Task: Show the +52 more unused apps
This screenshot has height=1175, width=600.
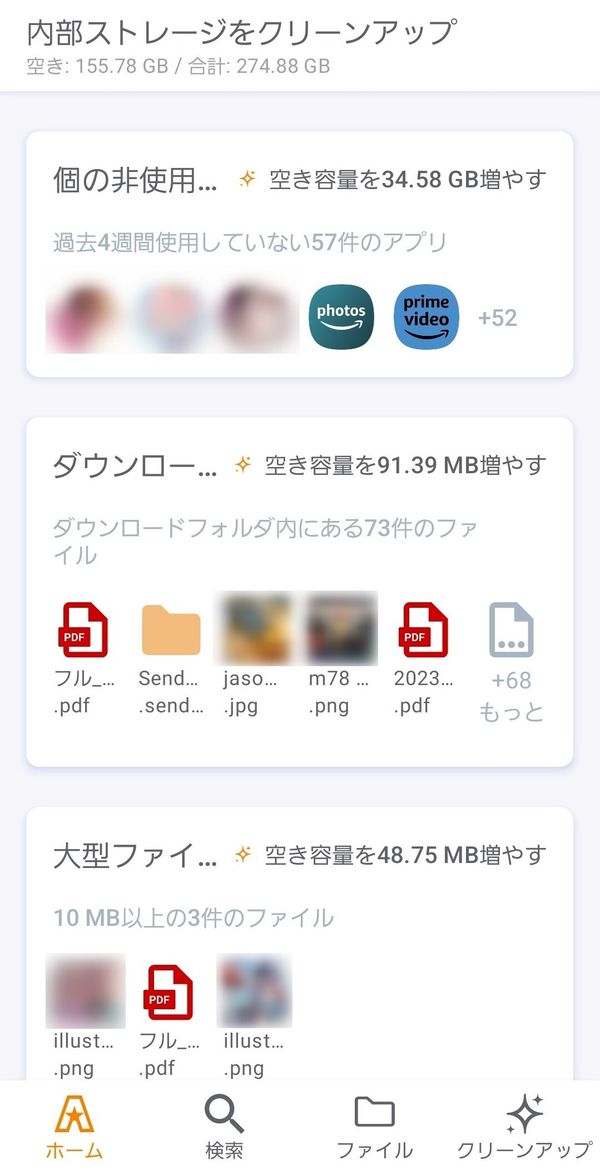Action: (497, 318)
